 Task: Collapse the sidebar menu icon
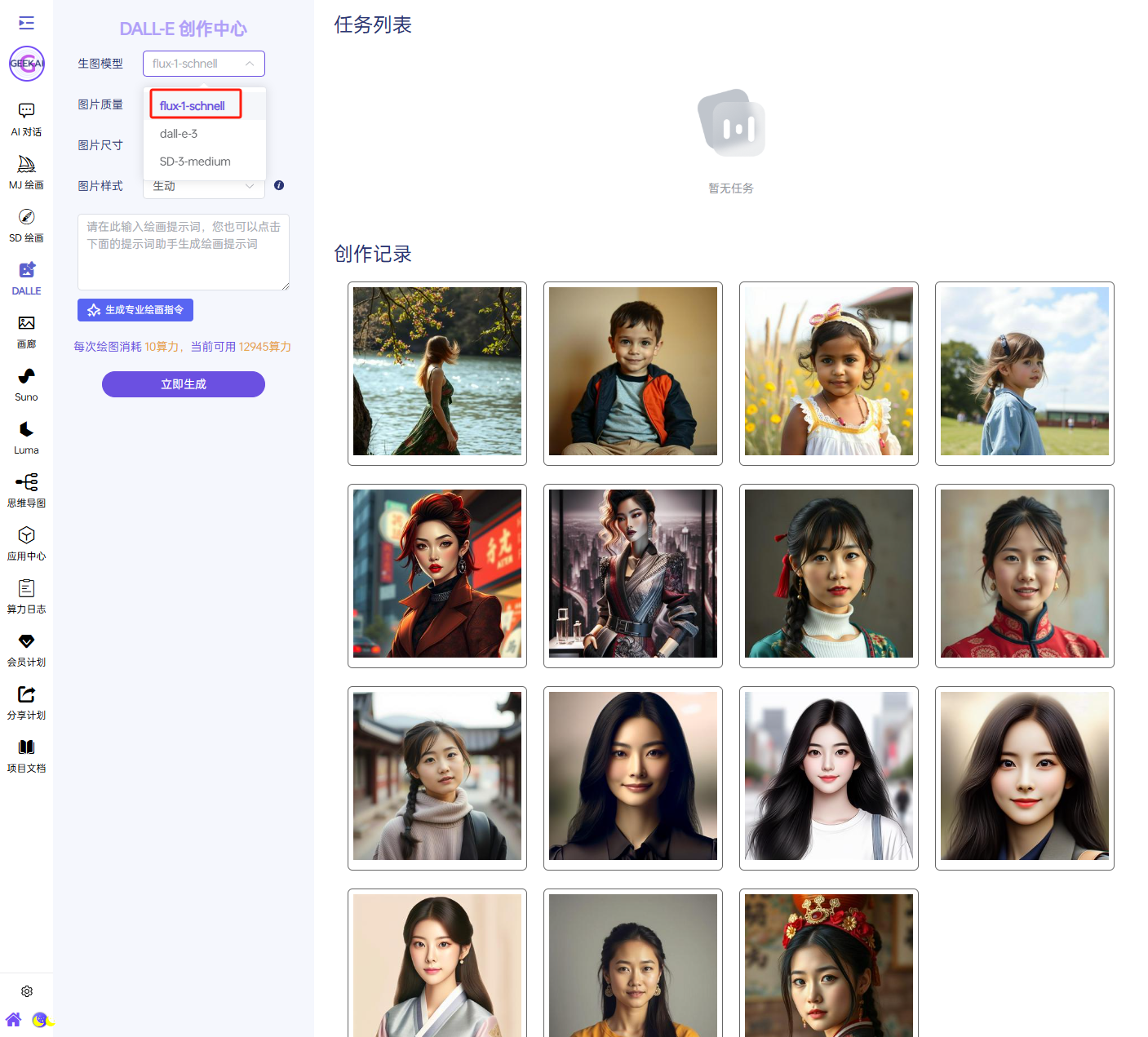(26, 23)
